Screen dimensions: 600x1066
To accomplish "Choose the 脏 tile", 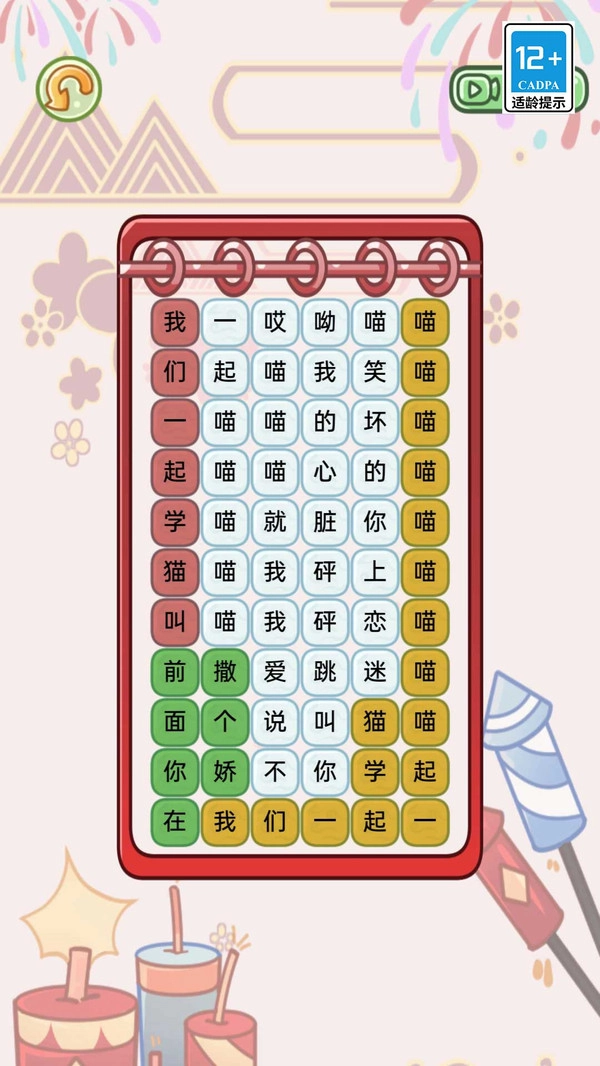I will tap(325, 522).
